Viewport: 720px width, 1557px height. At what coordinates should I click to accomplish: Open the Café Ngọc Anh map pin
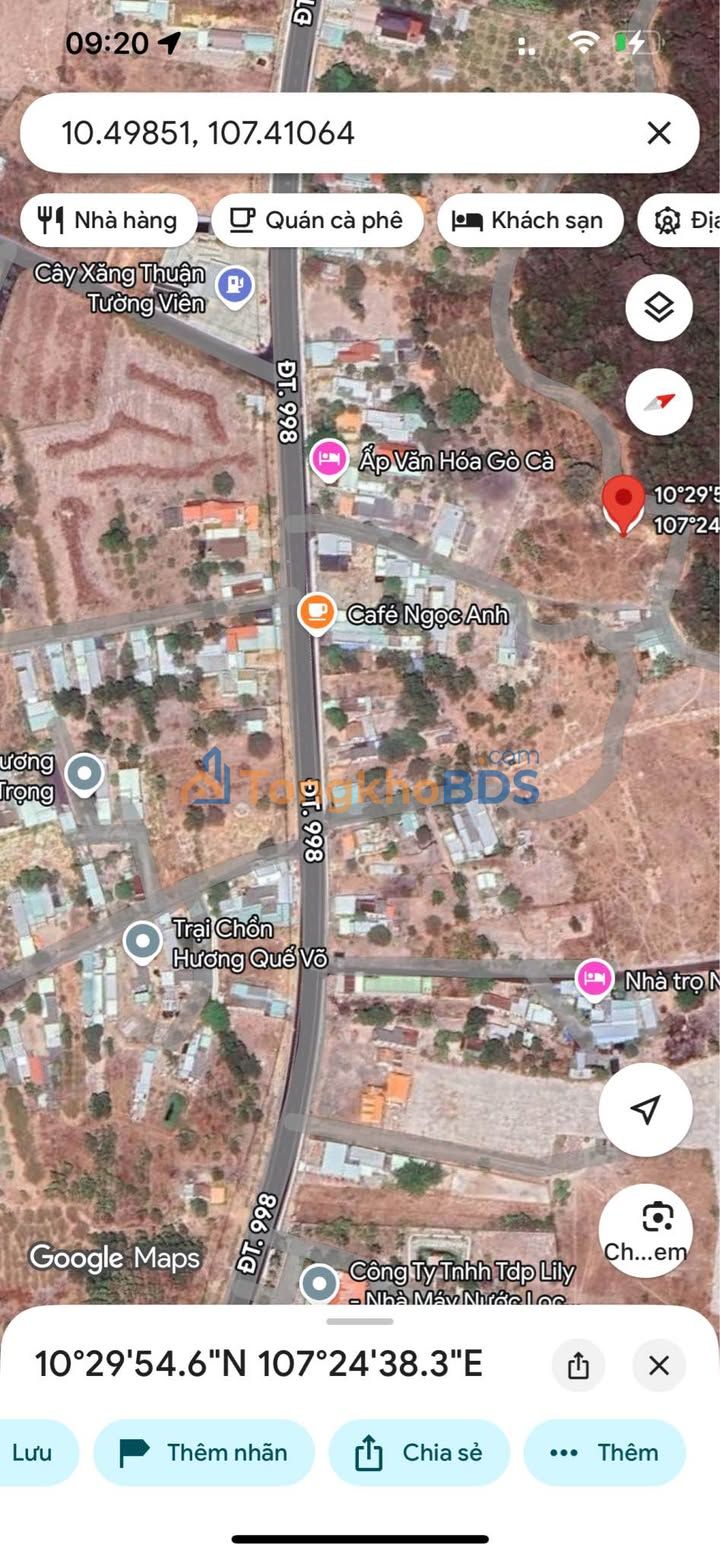point(317,612)
